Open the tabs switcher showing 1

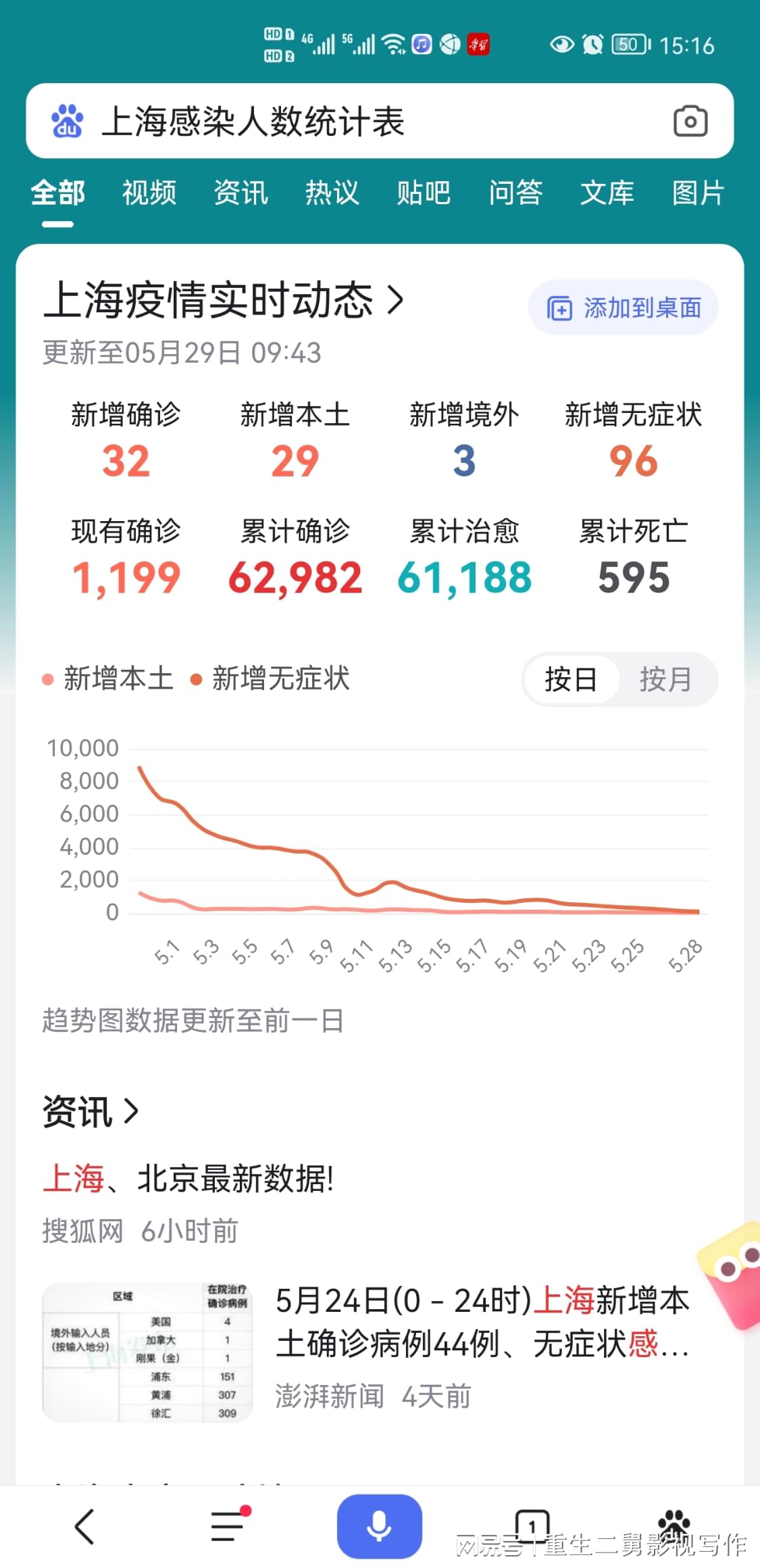(532, 1525)
